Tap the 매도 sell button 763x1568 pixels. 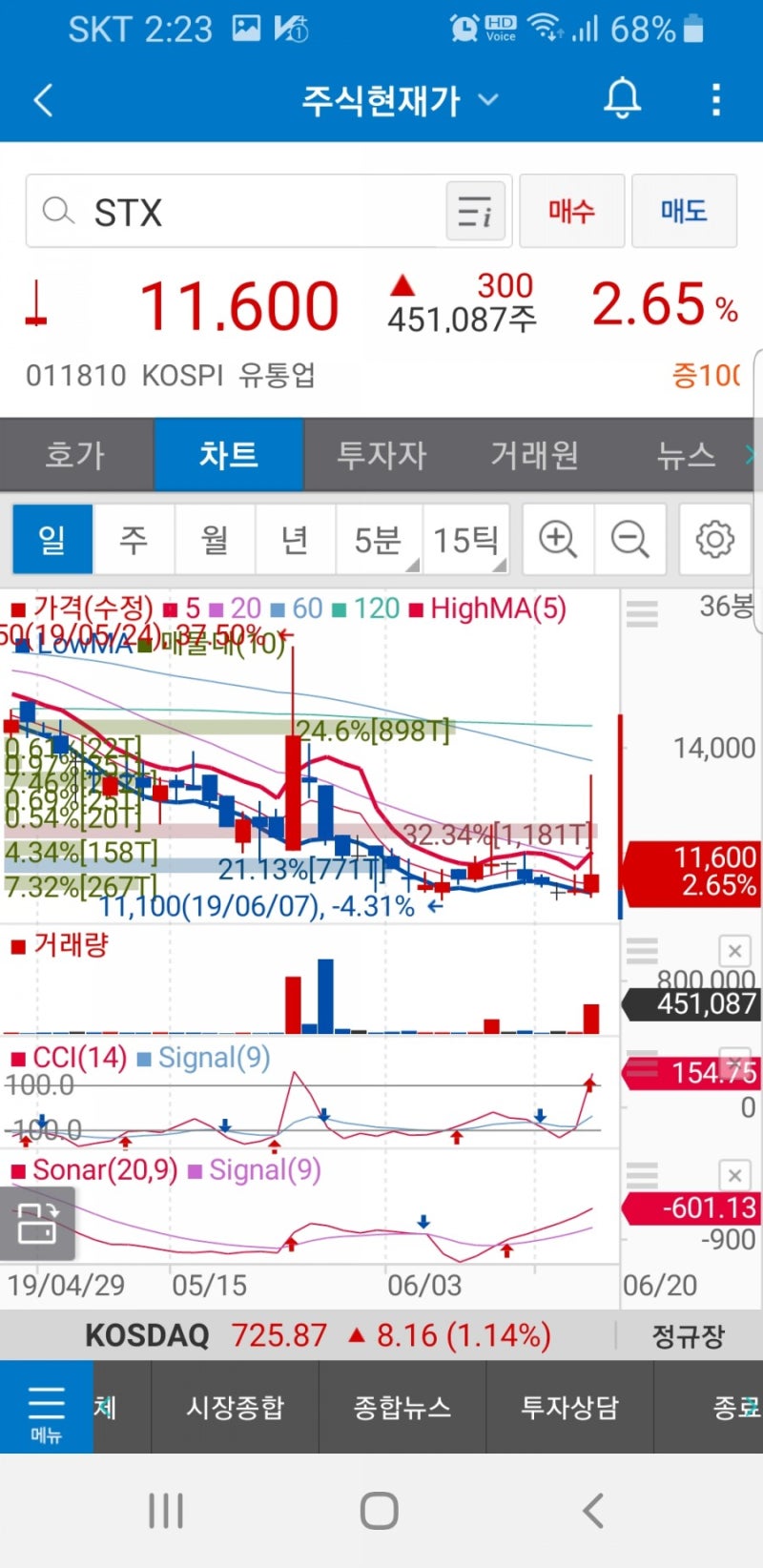point(684,210)
